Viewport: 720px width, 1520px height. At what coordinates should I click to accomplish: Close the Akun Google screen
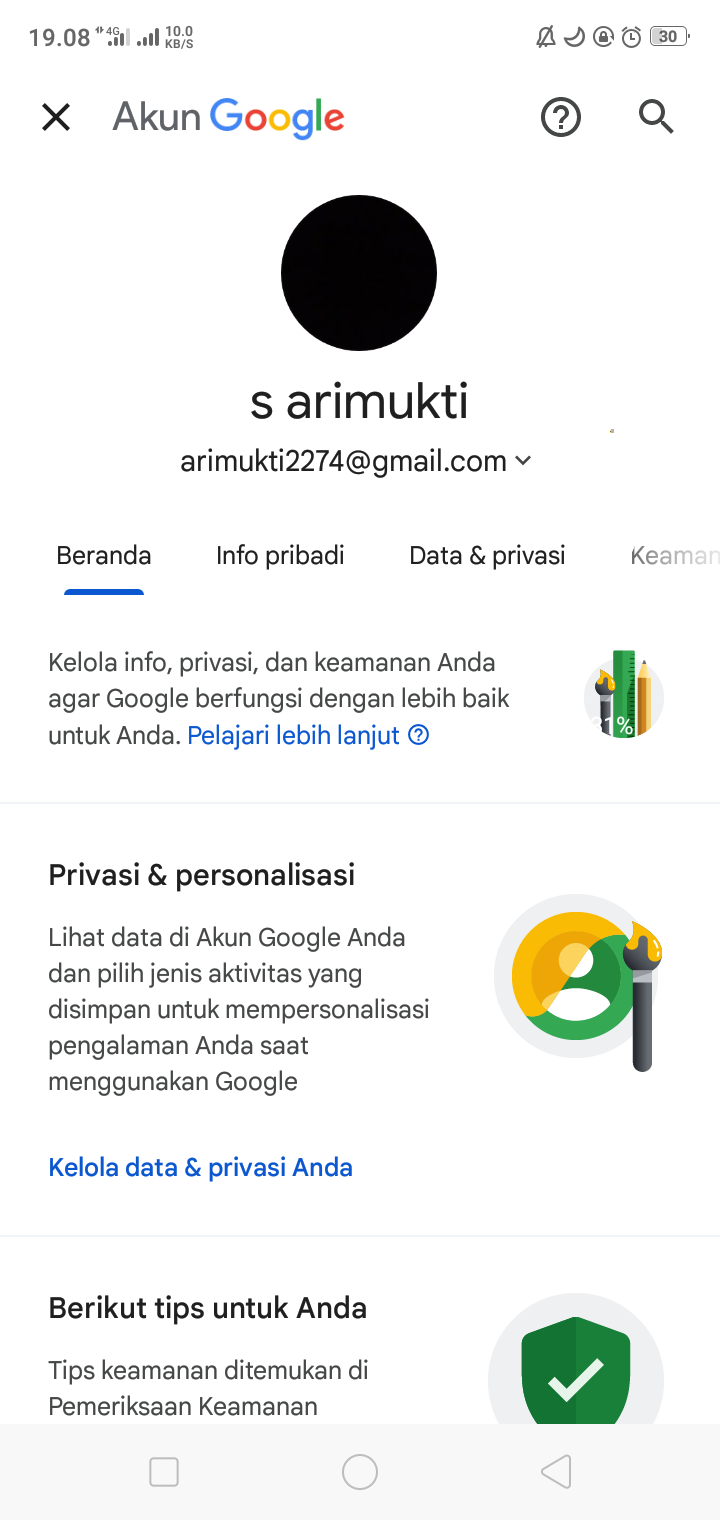click(x=56, y=118)
